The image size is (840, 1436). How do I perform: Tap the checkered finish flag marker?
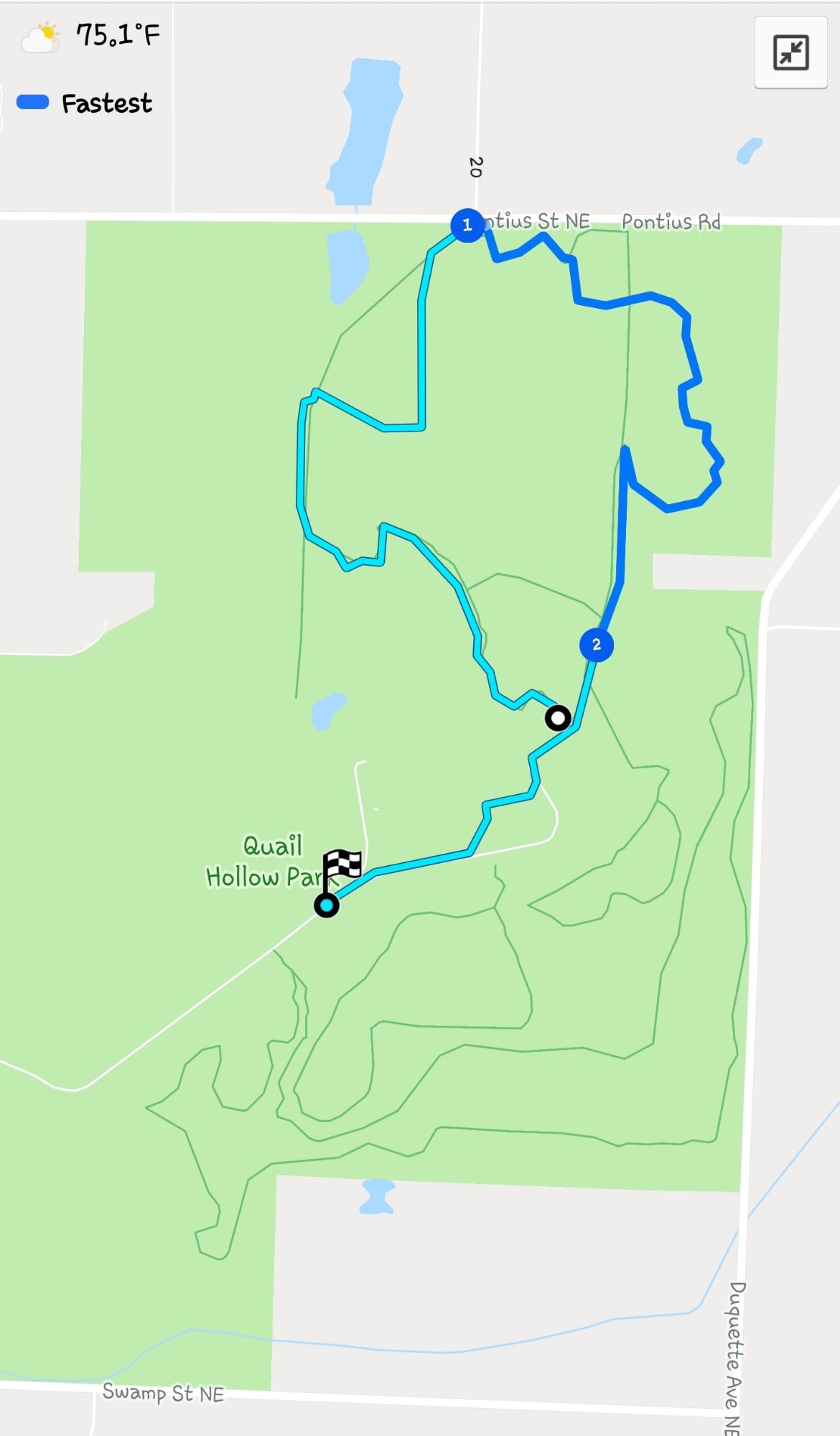click(x=341, y=867)
